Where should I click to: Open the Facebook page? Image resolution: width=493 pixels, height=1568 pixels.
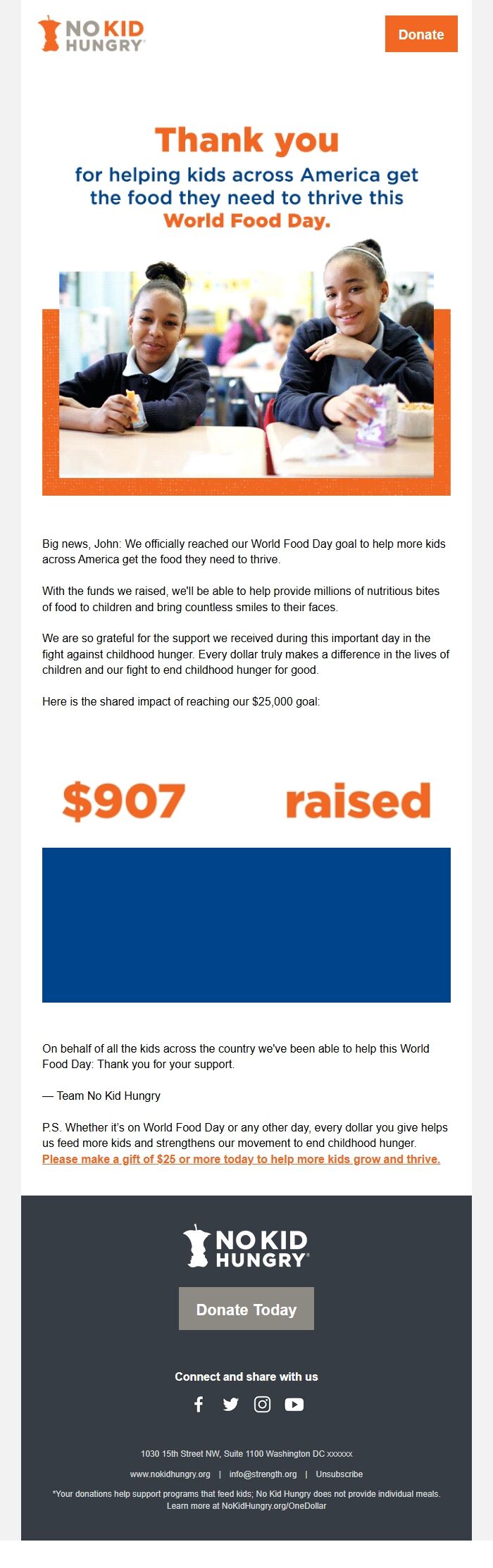coord(199,1405)
